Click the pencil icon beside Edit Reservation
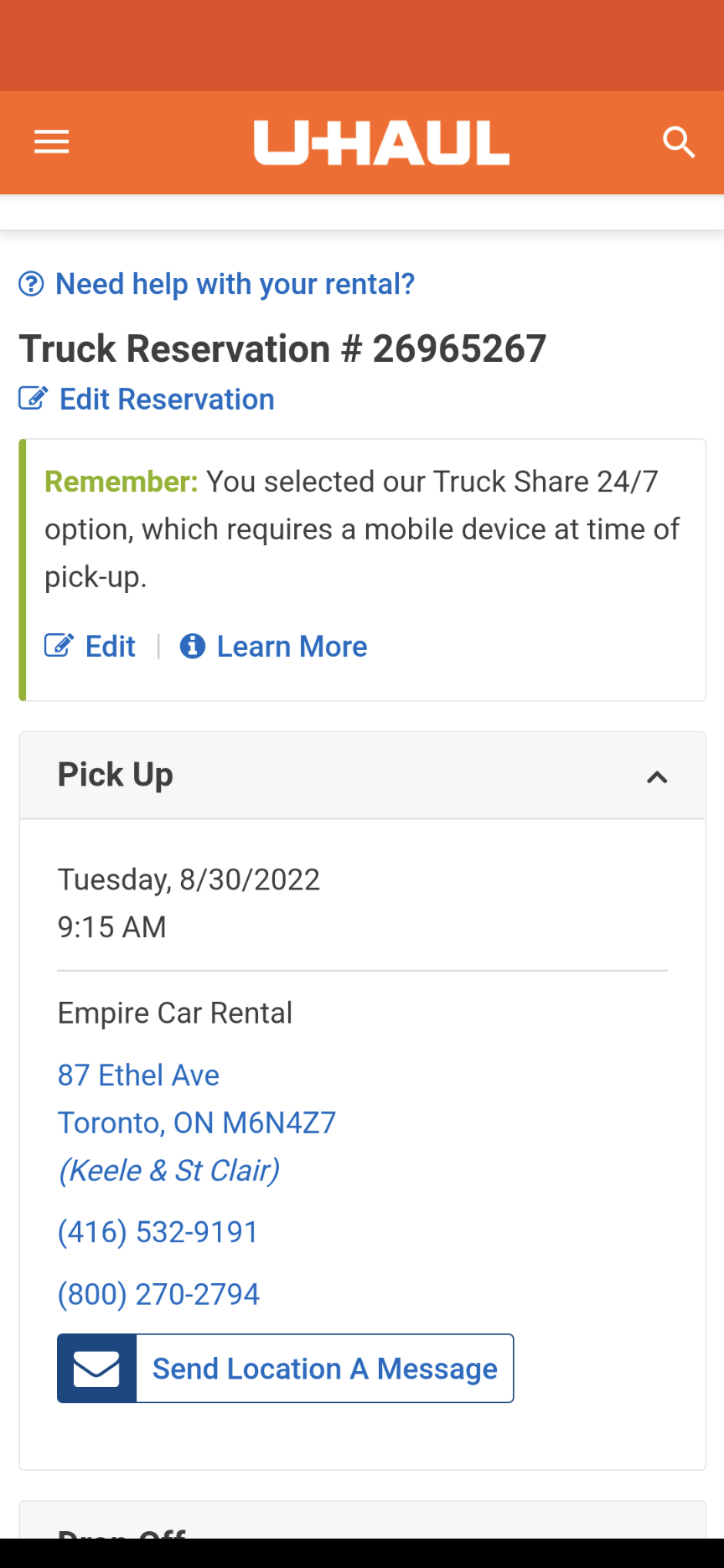 tap(32, 399)
